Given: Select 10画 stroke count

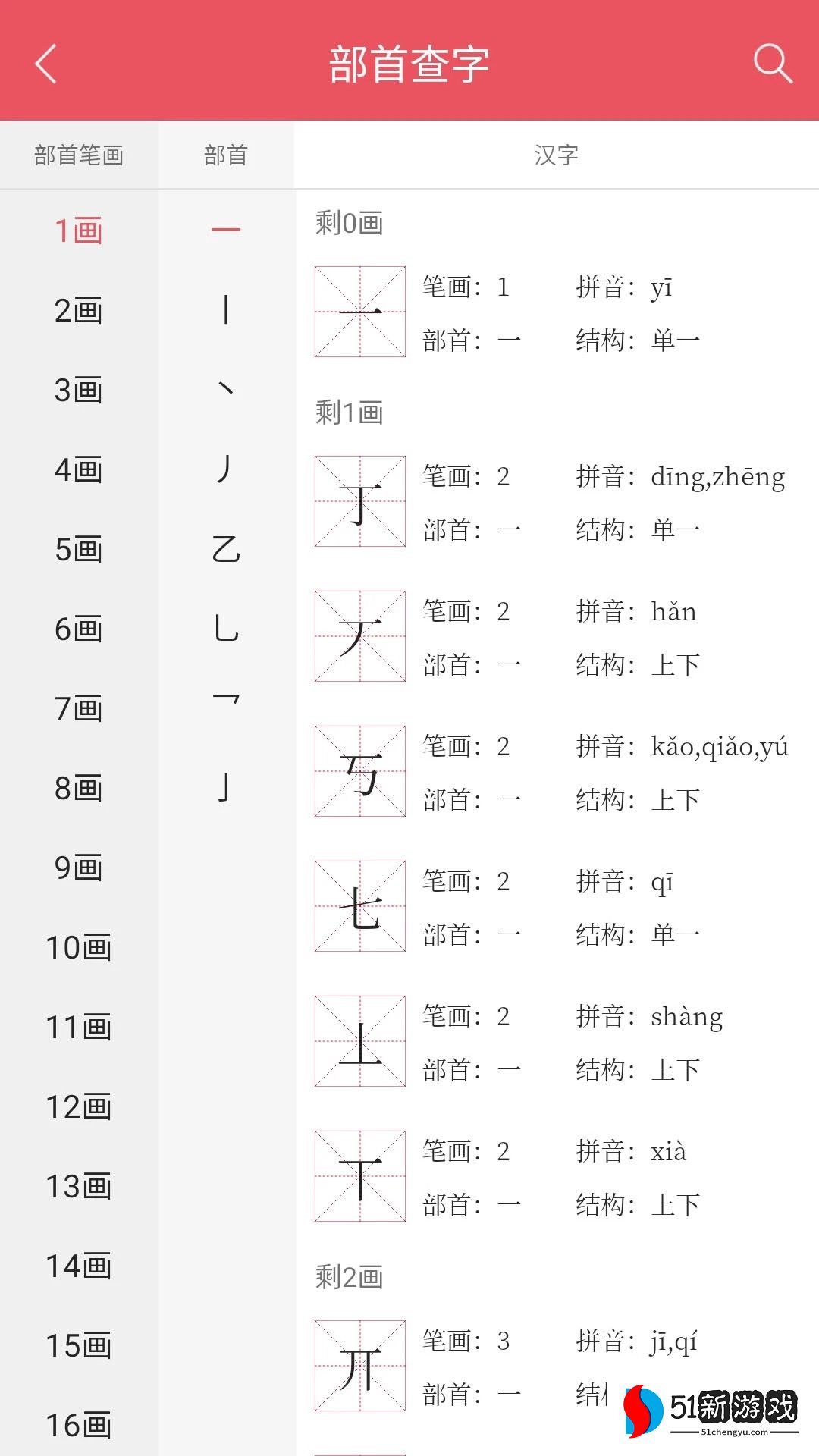Looking at the screenshot, I should pyautogui.click(x=79, y=948).
